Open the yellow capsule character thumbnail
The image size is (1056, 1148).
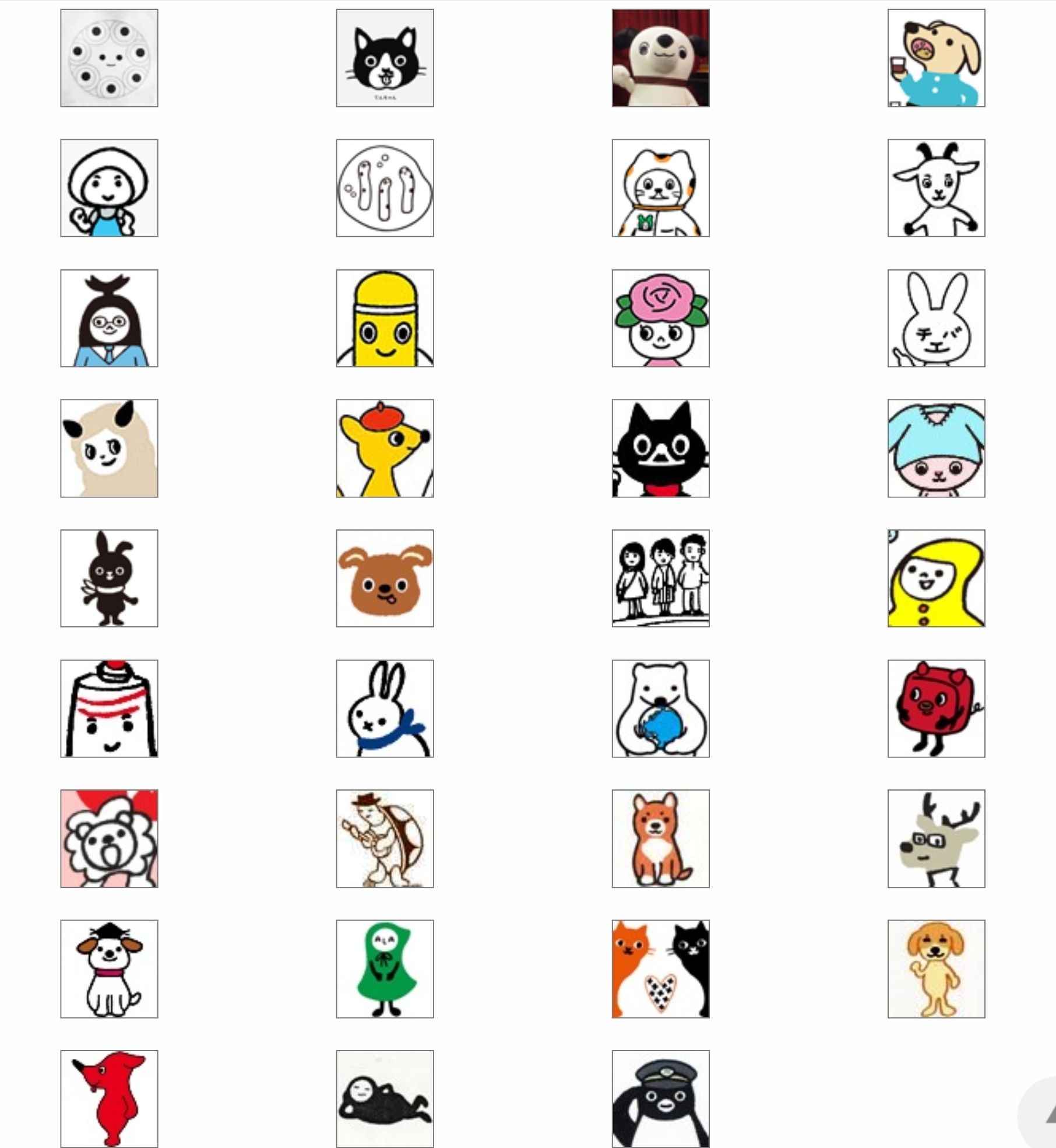(385, 318)
